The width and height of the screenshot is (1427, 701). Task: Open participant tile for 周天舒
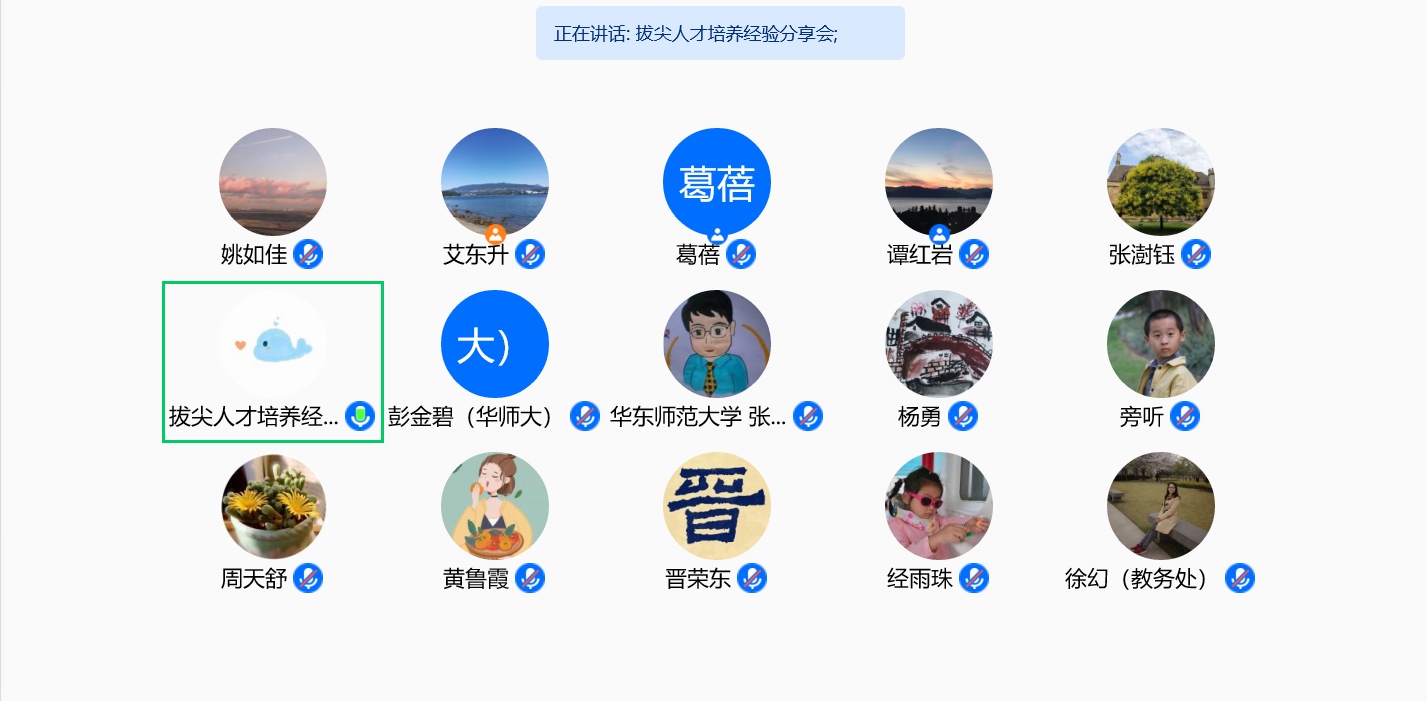click(x=272, y=506)
